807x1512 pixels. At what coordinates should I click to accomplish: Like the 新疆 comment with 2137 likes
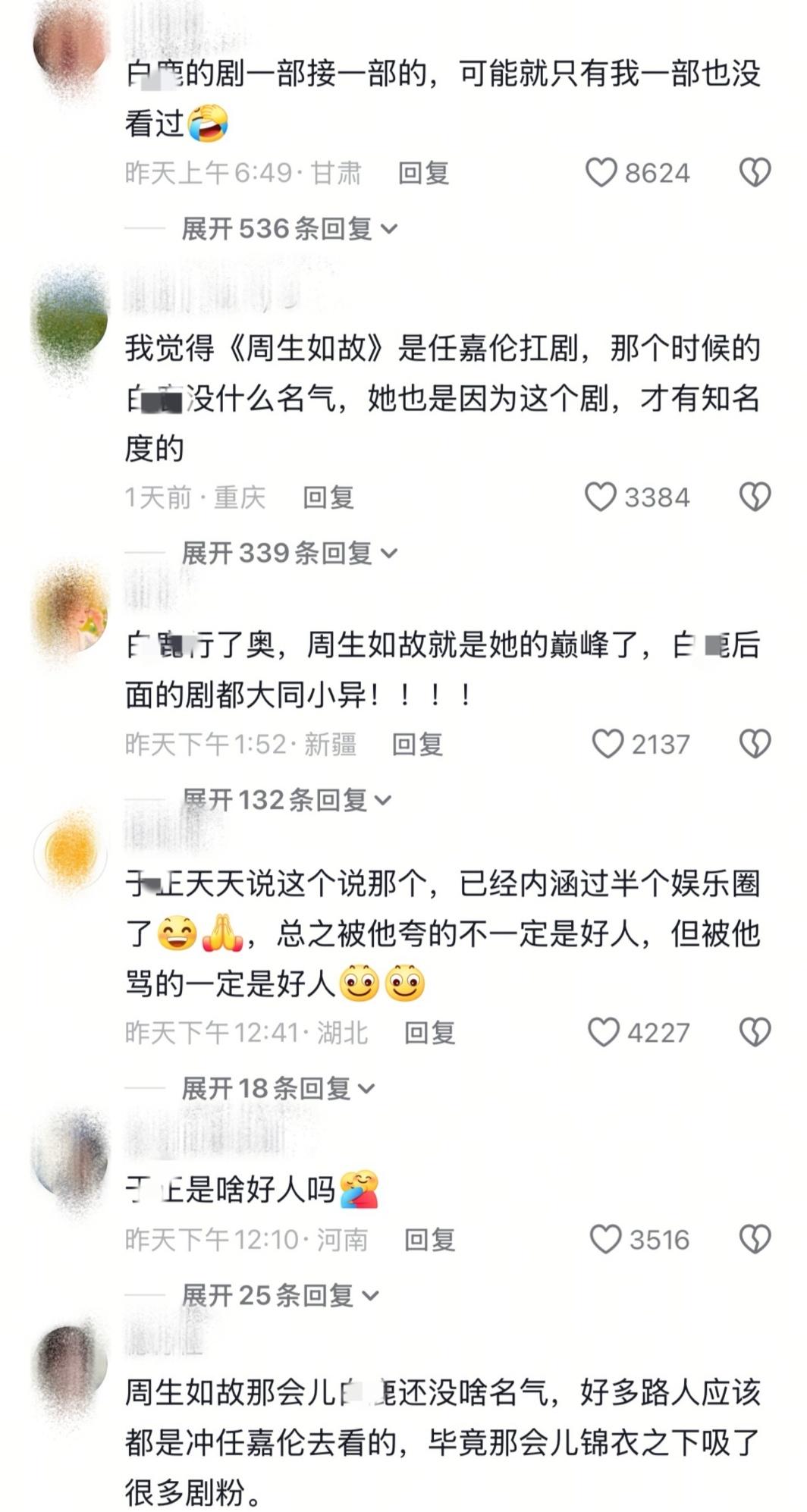(x=608, y=744)
